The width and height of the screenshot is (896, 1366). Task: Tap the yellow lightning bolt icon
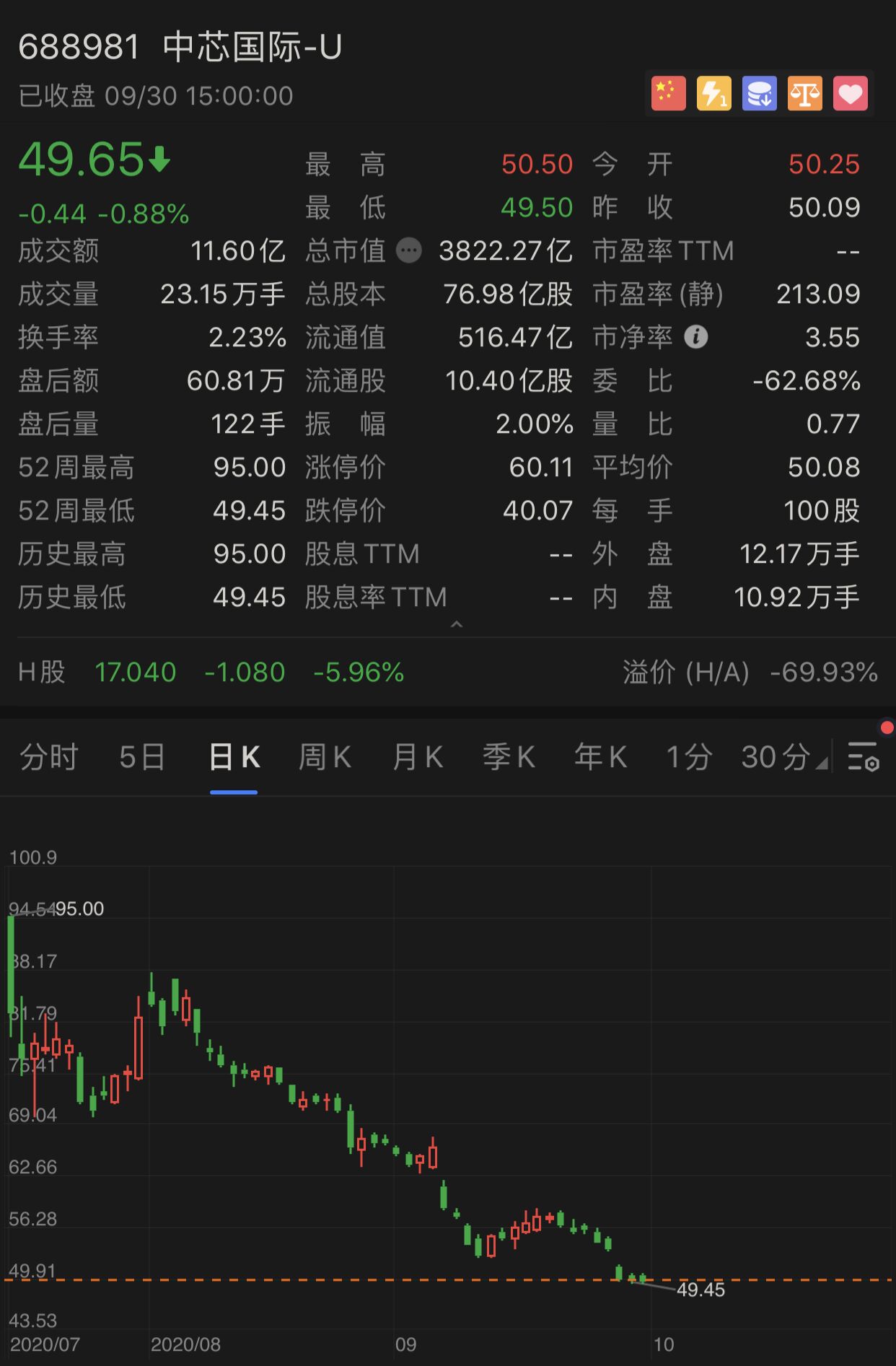pyautogui.click(x=713, y=94)
